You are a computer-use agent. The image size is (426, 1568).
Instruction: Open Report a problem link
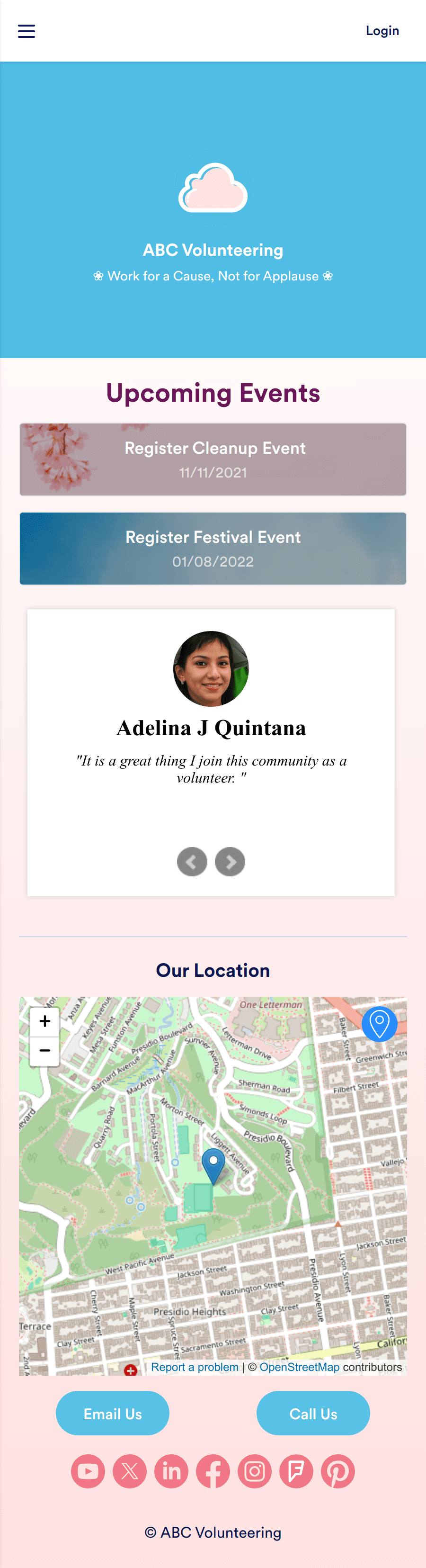pos(195,1367)
